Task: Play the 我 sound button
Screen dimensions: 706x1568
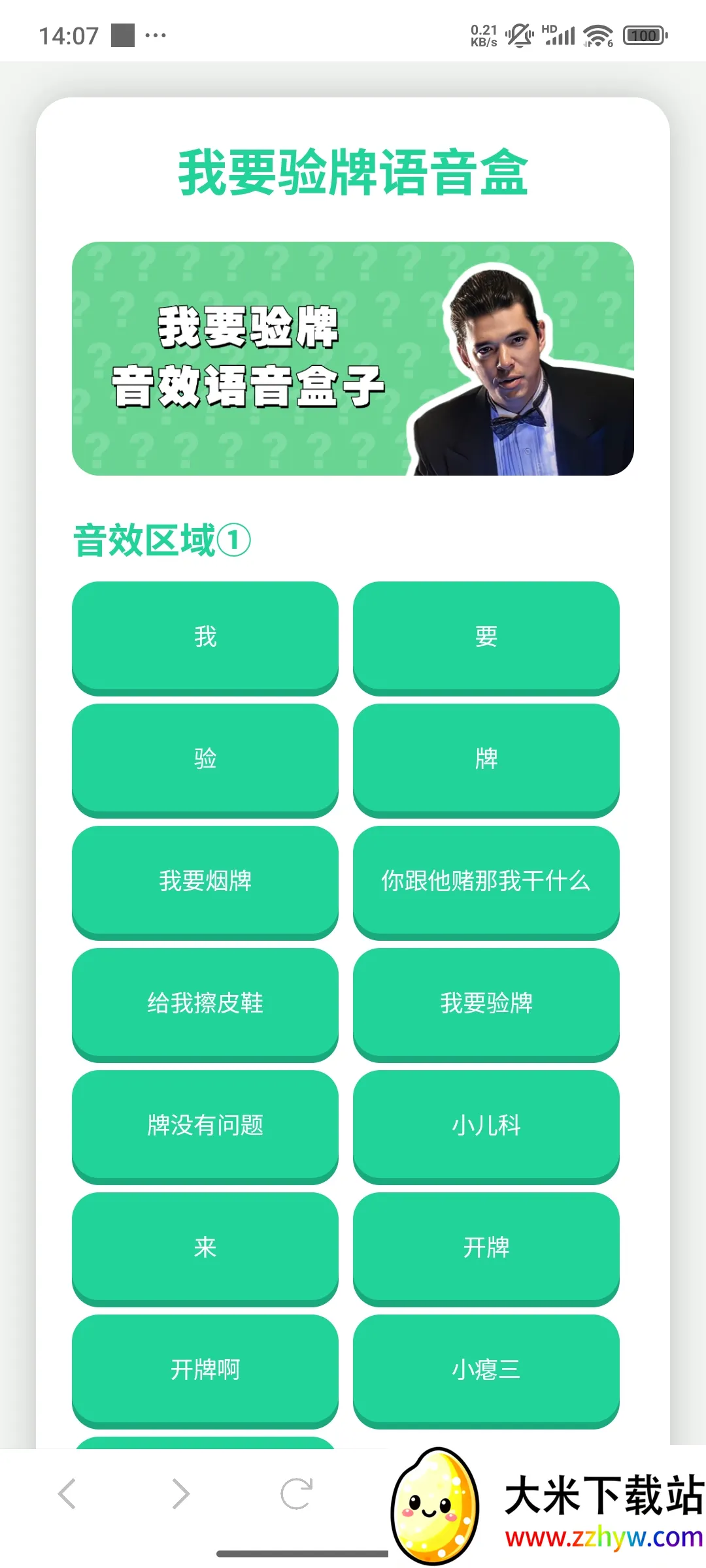Action: (x=205, y=636)
